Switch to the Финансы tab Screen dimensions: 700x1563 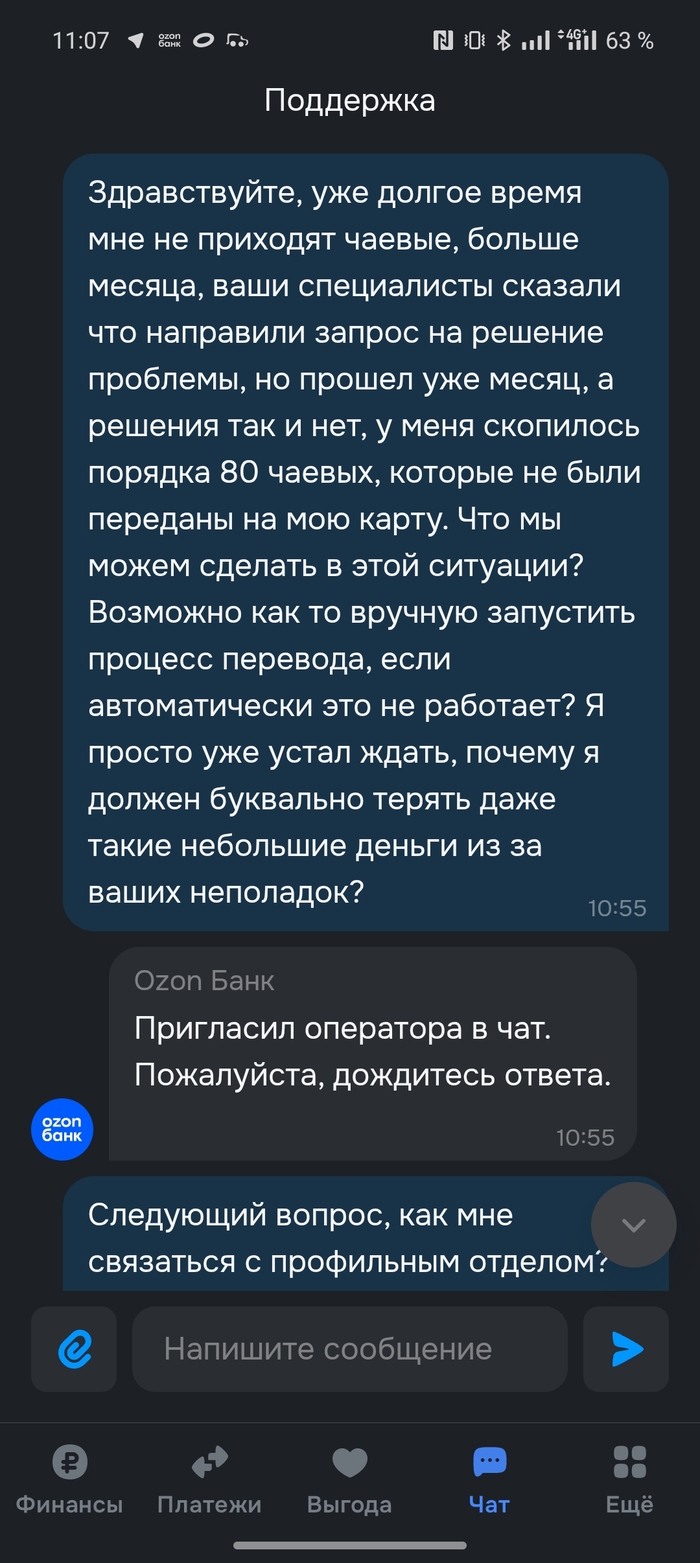coord(69,1480)
